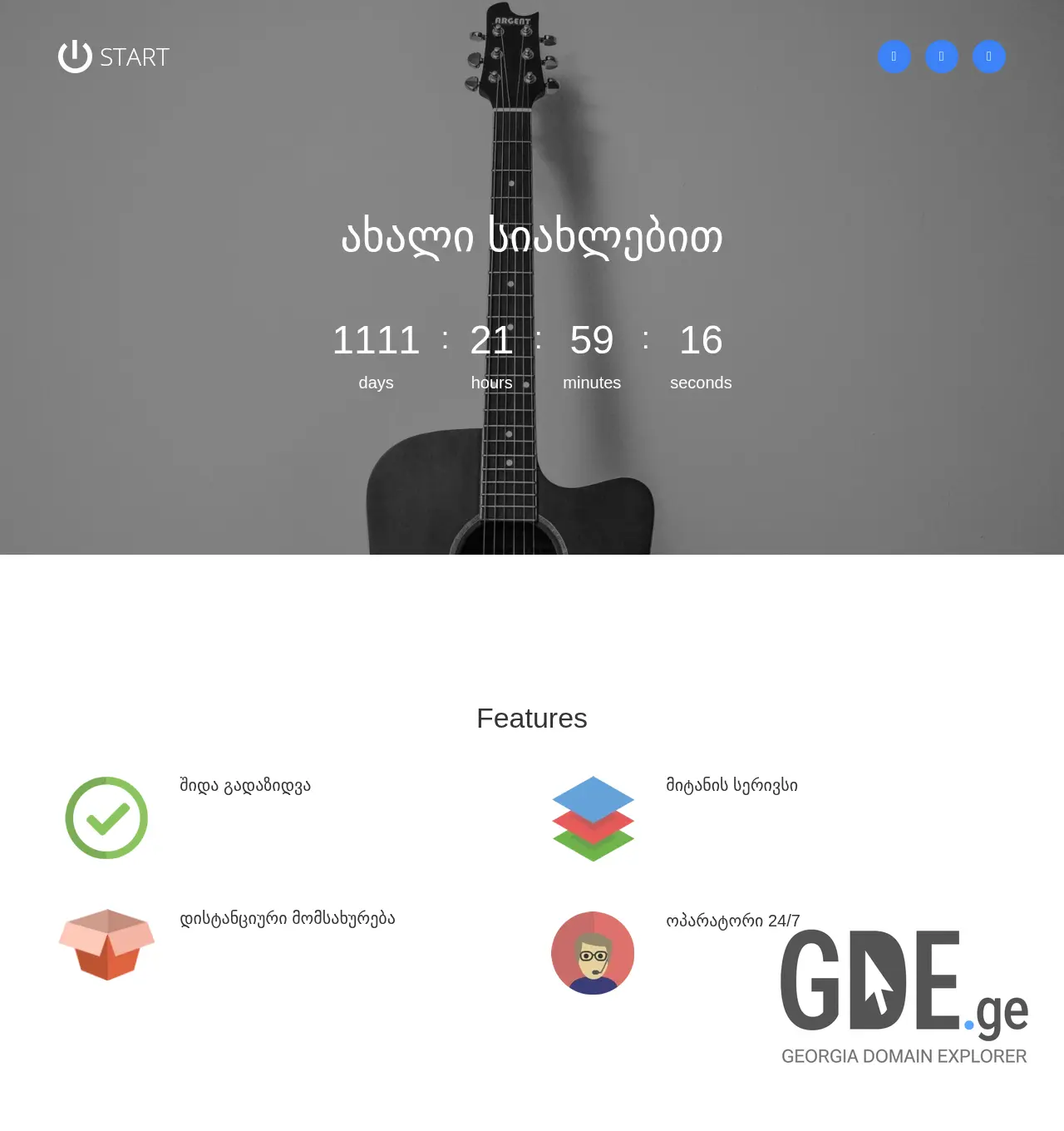Open GEORGIA DOMAIN EXPLORER link
1064x1131 pixels.
904,1057
